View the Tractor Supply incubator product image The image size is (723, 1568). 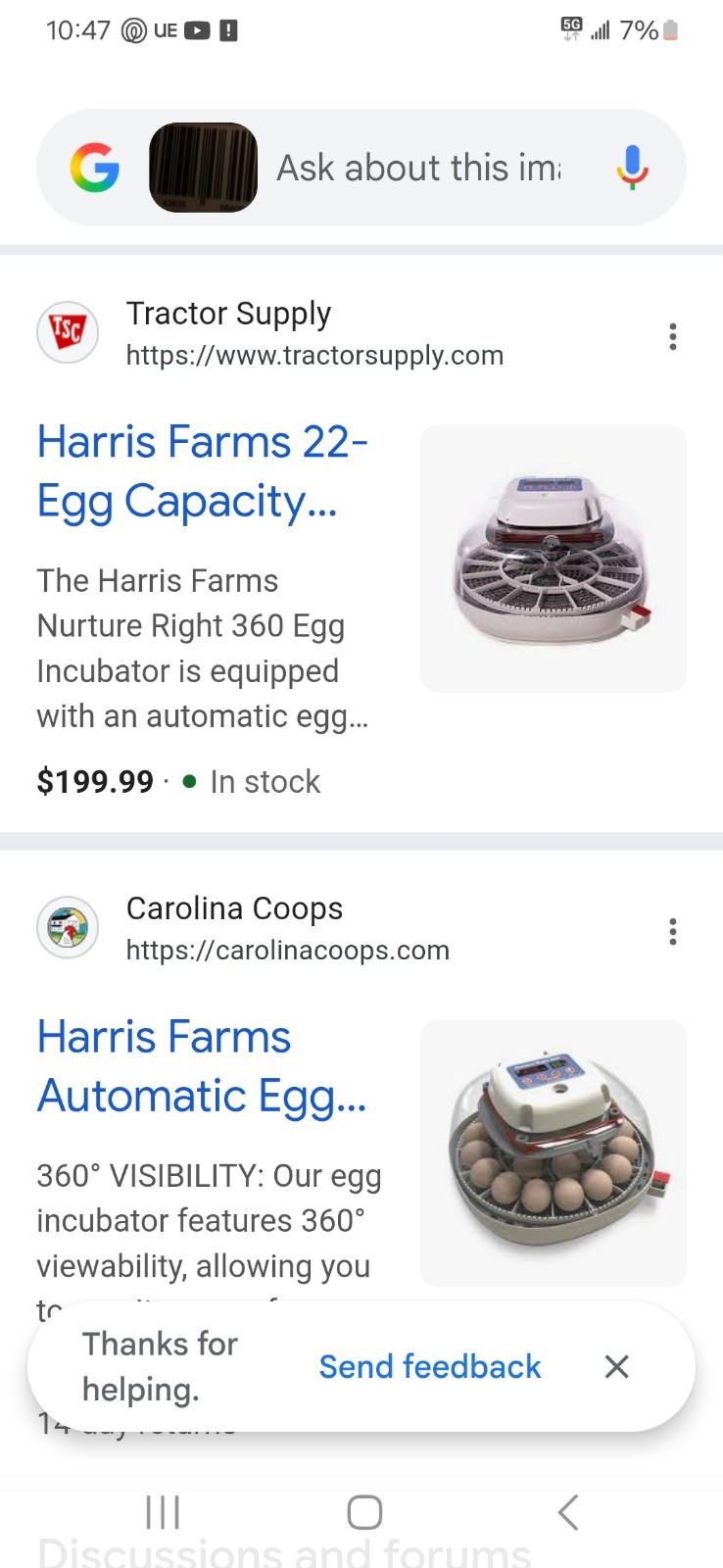click(x=554, y=559)
